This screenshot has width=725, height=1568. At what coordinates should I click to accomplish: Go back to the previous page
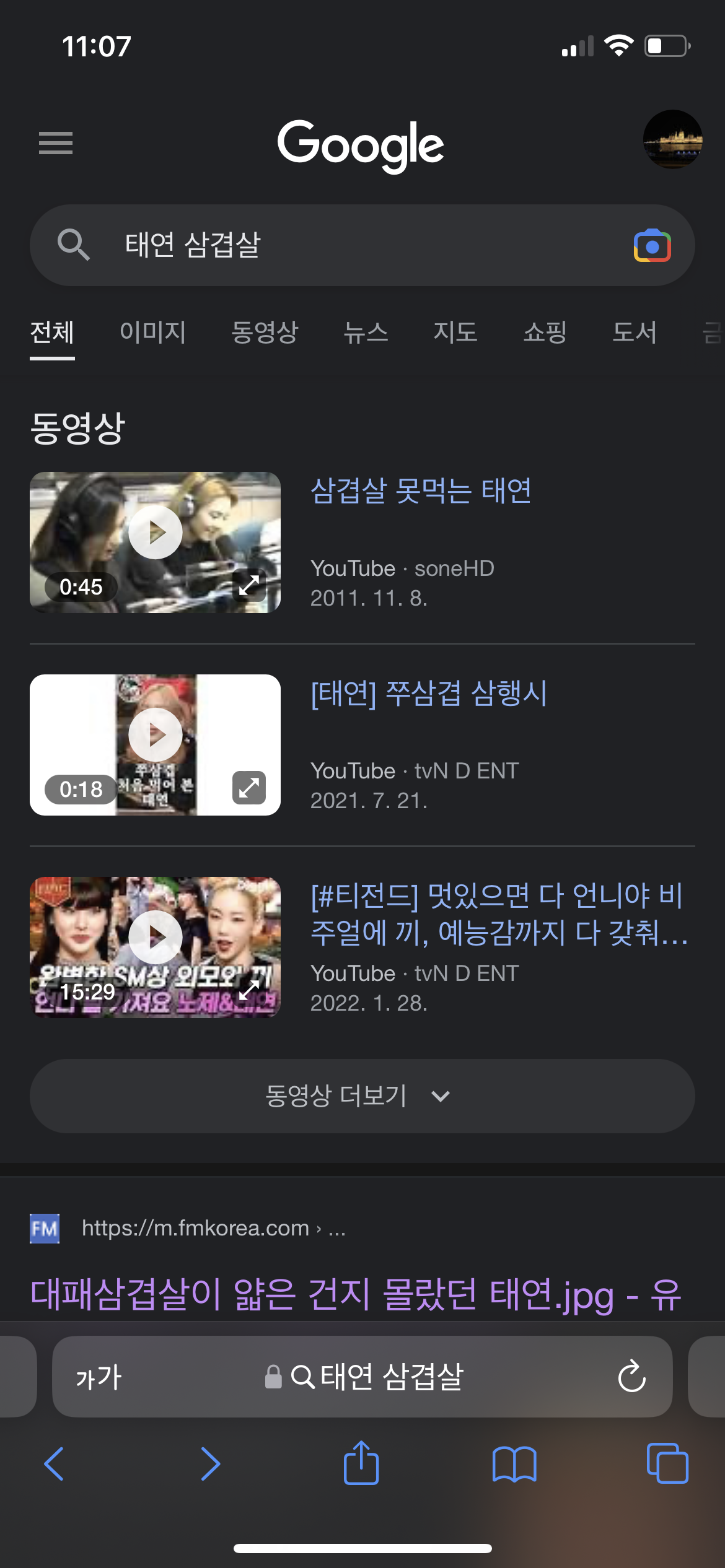pos(55,1465)
